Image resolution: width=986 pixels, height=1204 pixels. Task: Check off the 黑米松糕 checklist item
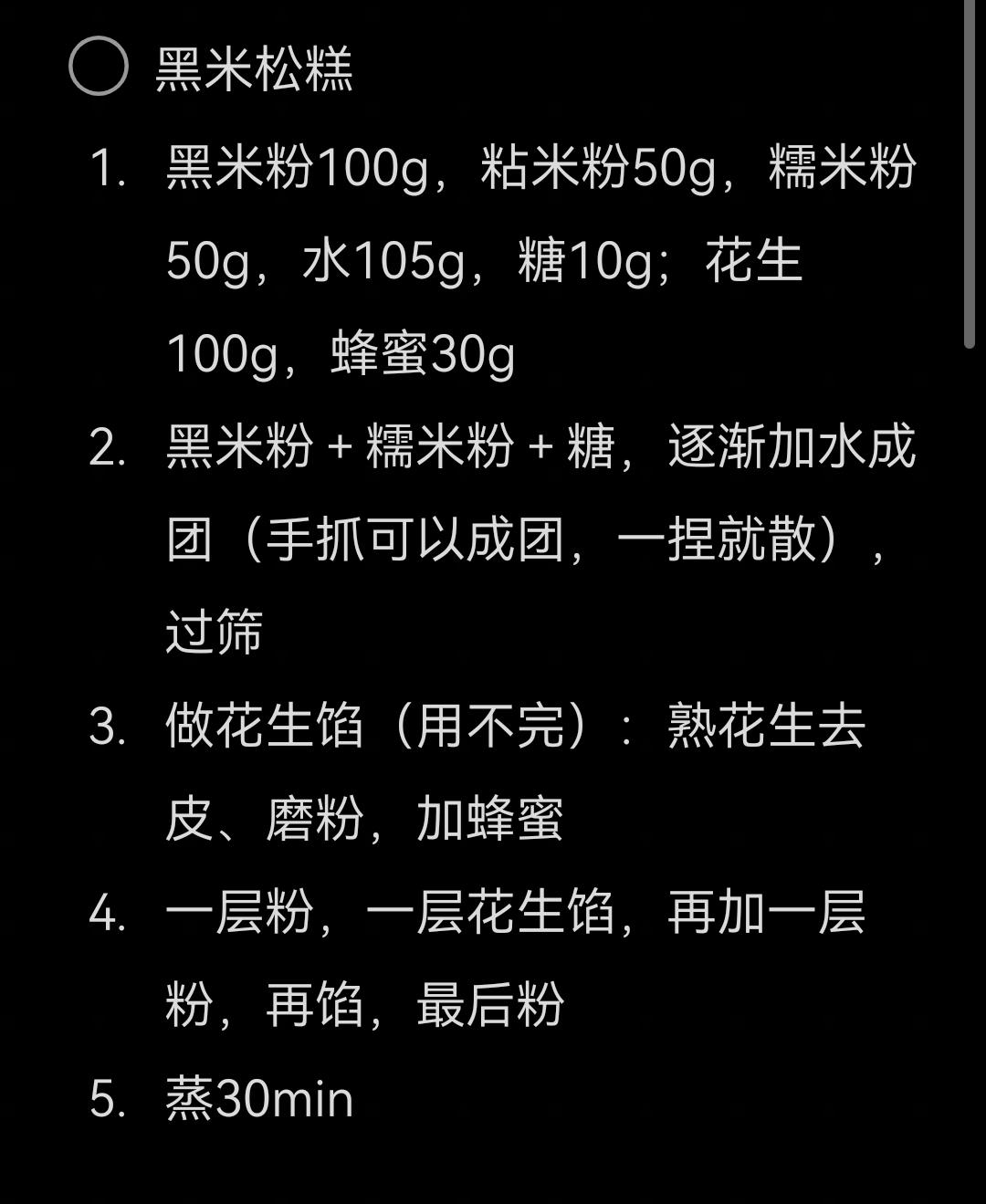tap(99, 67)
